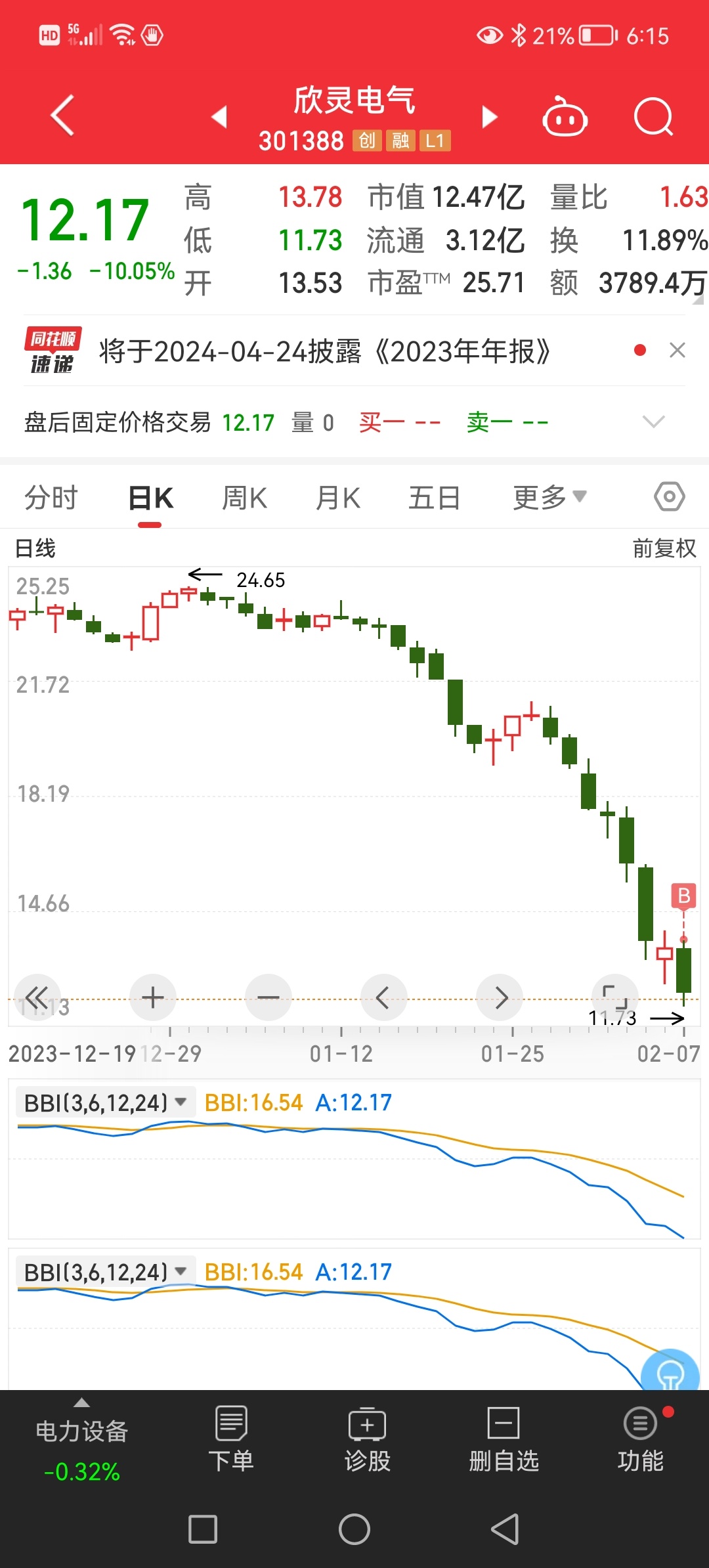
Task: Remove stock via 删自选
Action: [x=504, y=1439]
